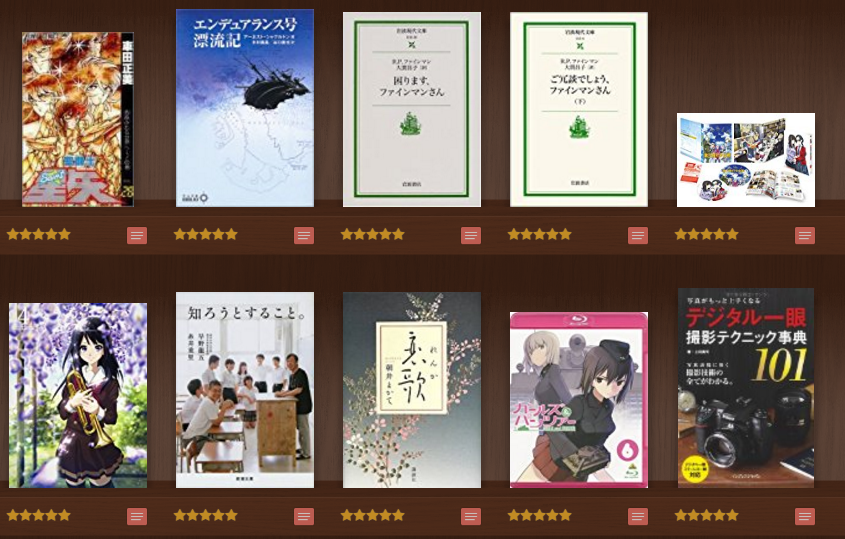The image size is (845, 539).
Task: Tap the red note icon under 困ります、ファインマンさん
Action: 471,236
